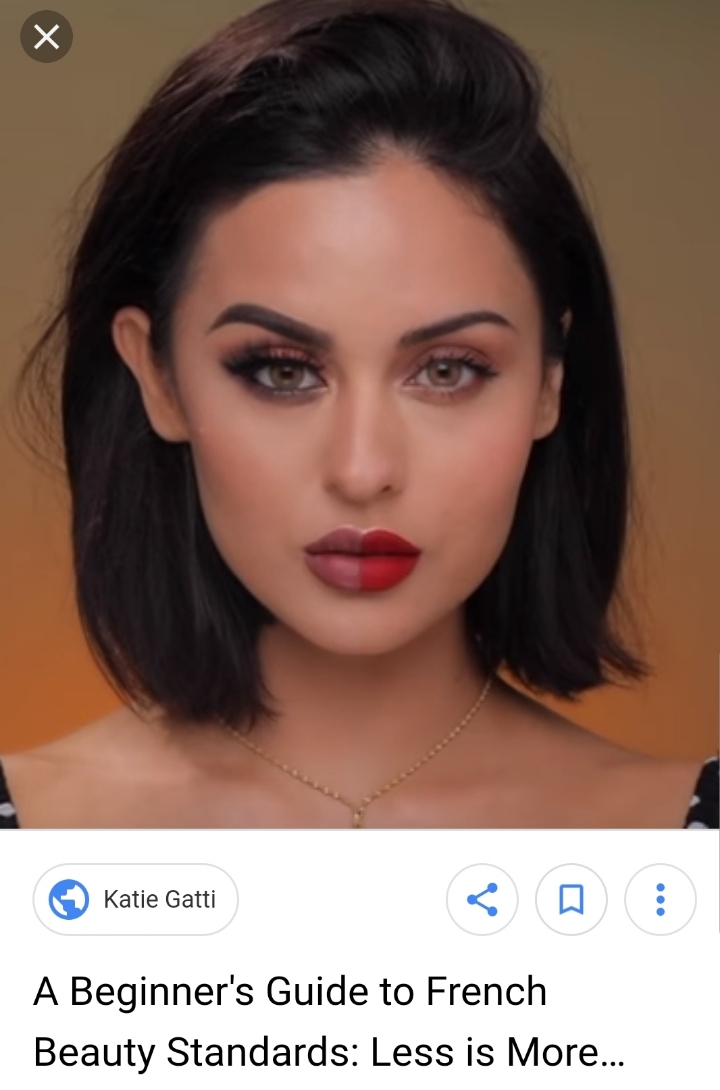Image resolution: width=720 pixels, height=1090 pixels.
Task: Bookmark this image to a collection
Action: (571, 900)
